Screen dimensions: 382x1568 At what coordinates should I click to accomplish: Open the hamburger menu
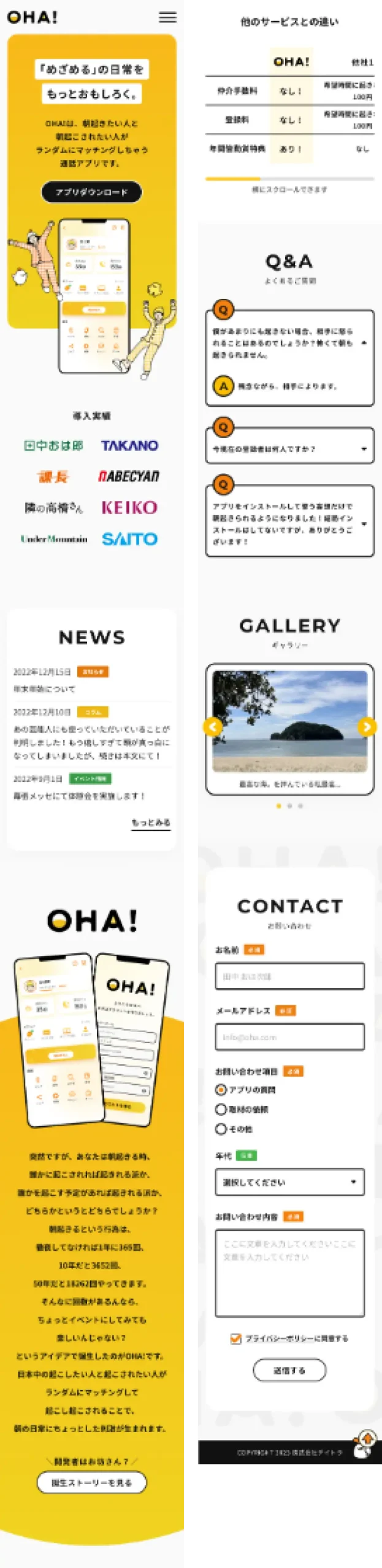tap(167, 17)
